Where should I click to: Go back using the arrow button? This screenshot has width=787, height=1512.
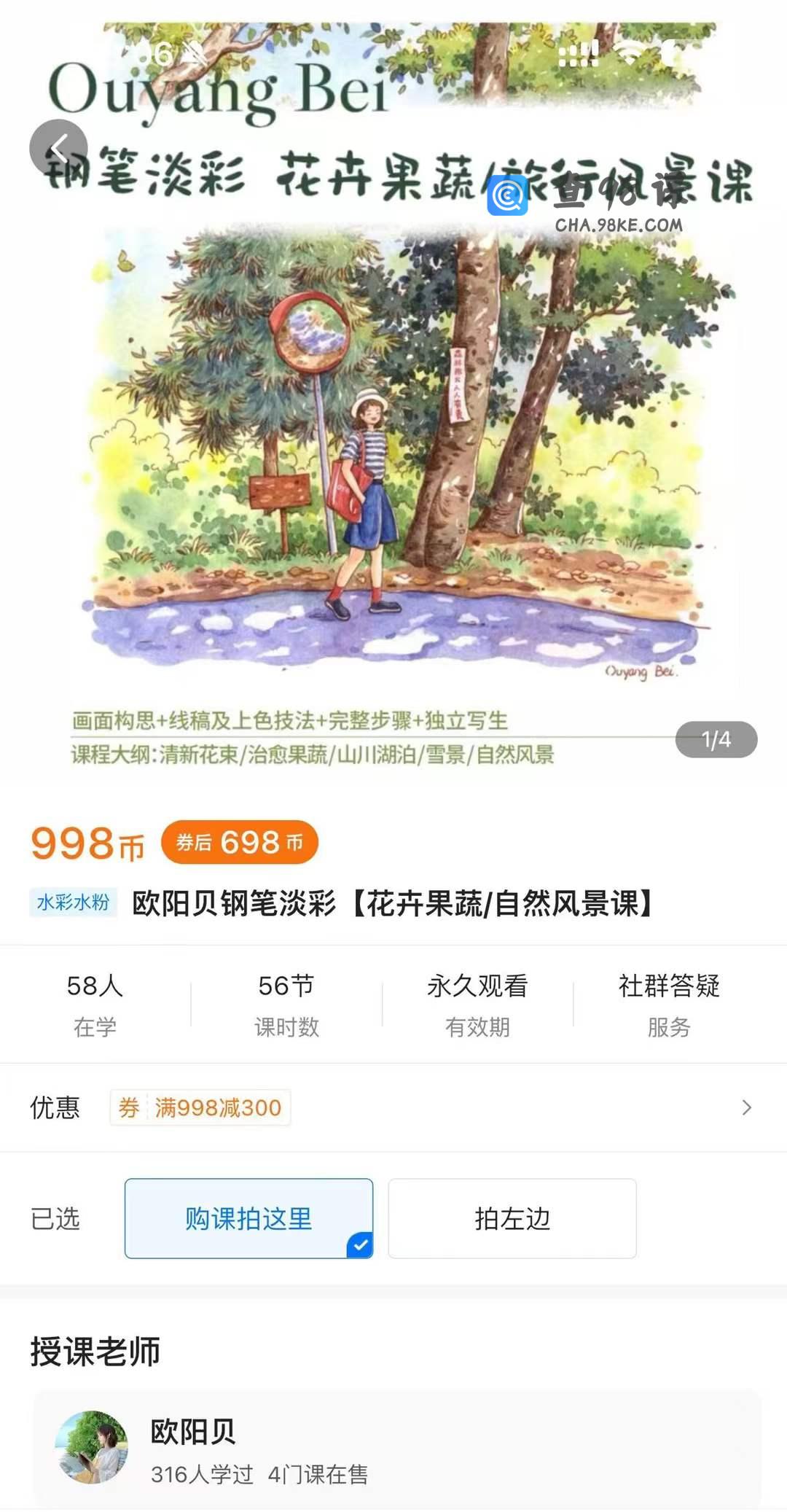[58, 148]
